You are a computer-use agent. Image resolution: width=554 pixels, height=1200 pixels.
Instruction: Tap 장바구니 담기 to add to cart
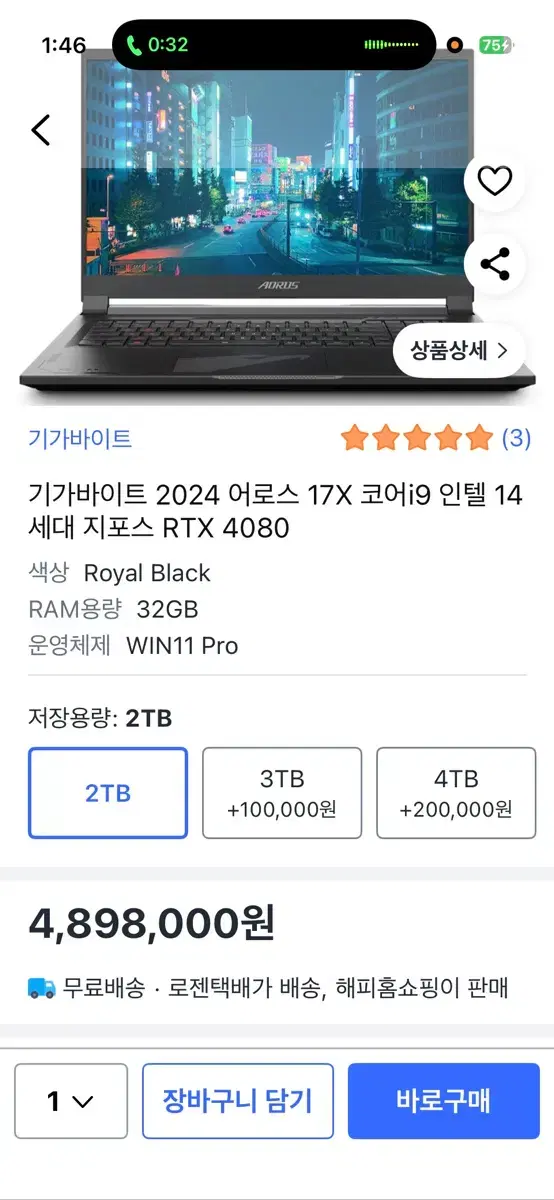238,1101
